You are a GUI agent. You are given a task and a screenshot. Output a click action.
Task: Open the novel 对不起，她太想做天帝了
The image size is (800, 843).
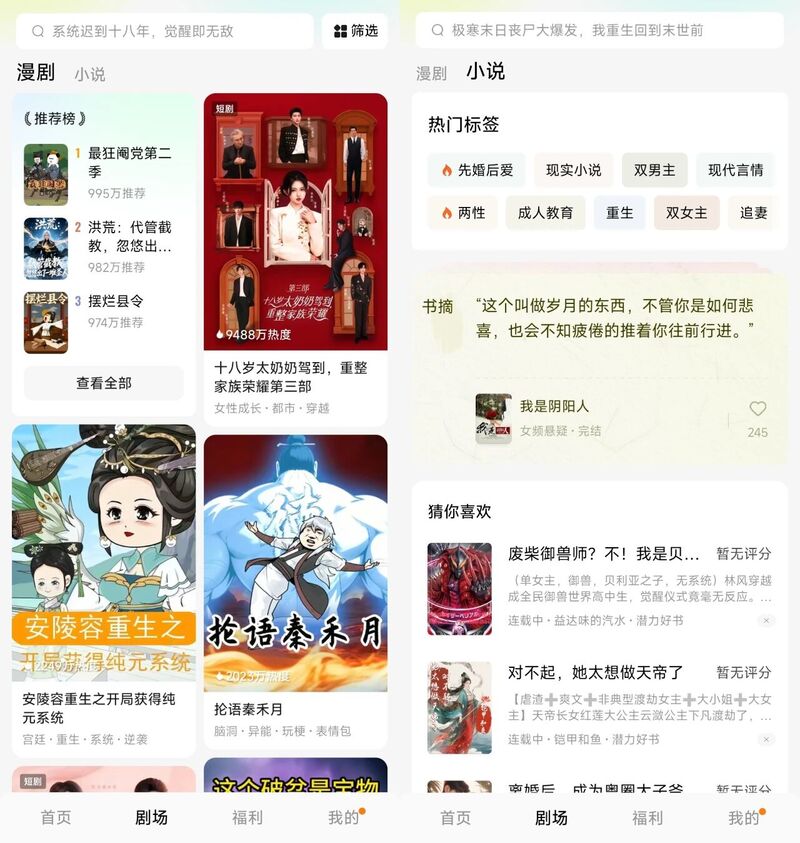point(596,672)
